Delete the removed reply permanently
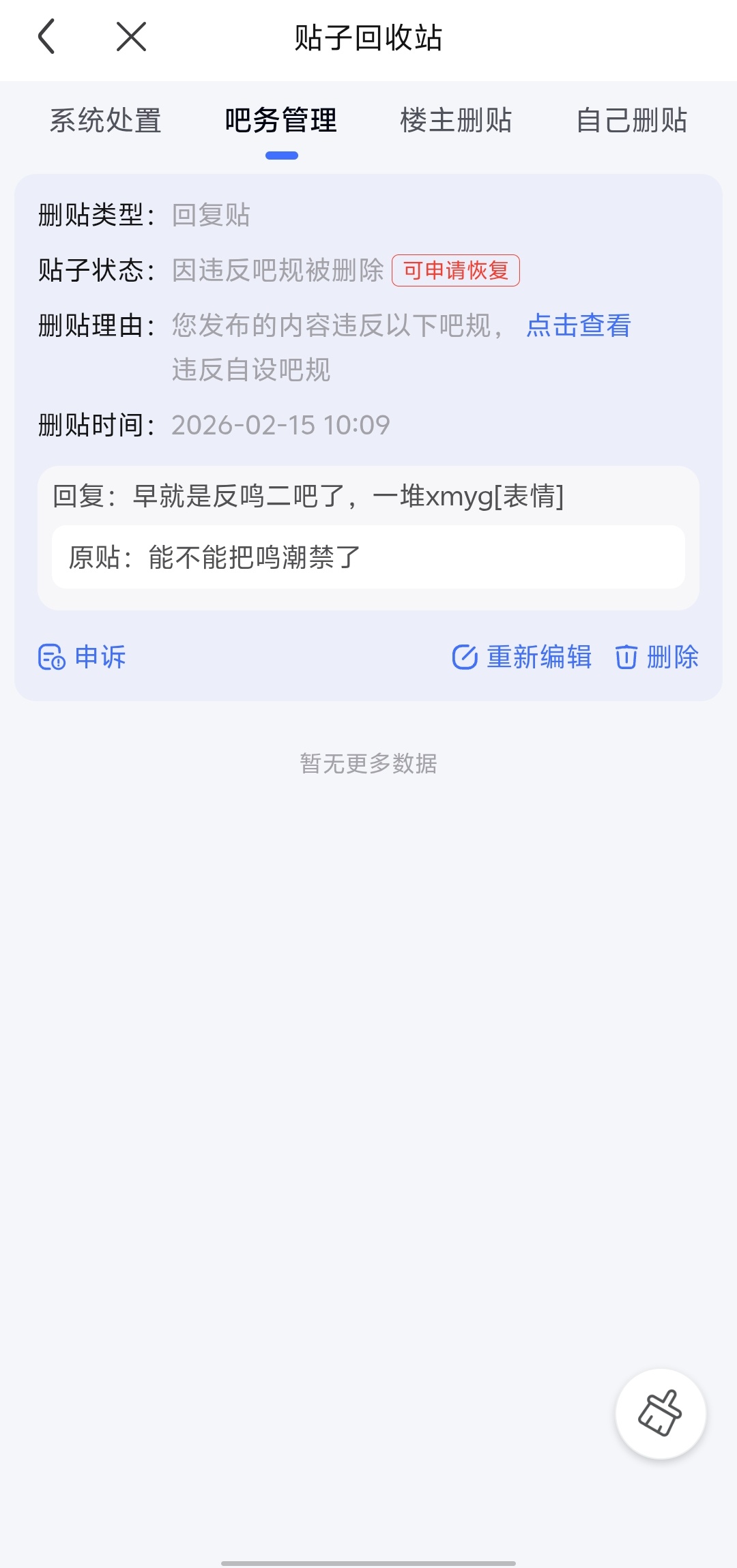 (657, 657)
